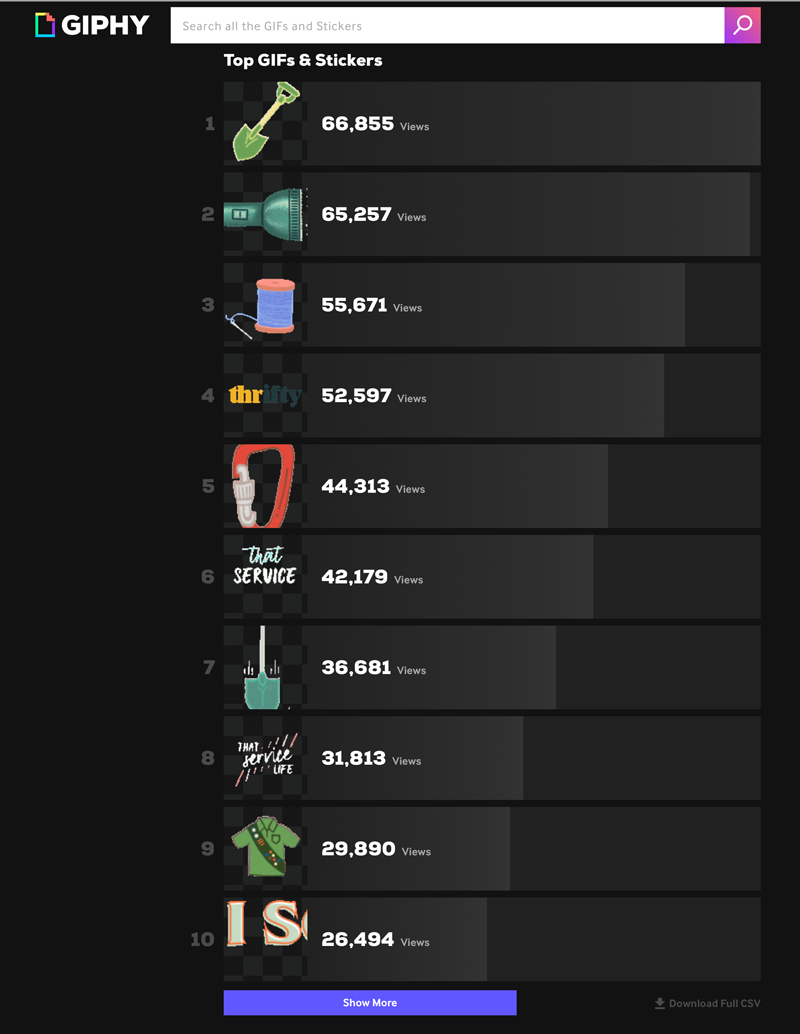Tap the magnifier search button

[742, 26]
